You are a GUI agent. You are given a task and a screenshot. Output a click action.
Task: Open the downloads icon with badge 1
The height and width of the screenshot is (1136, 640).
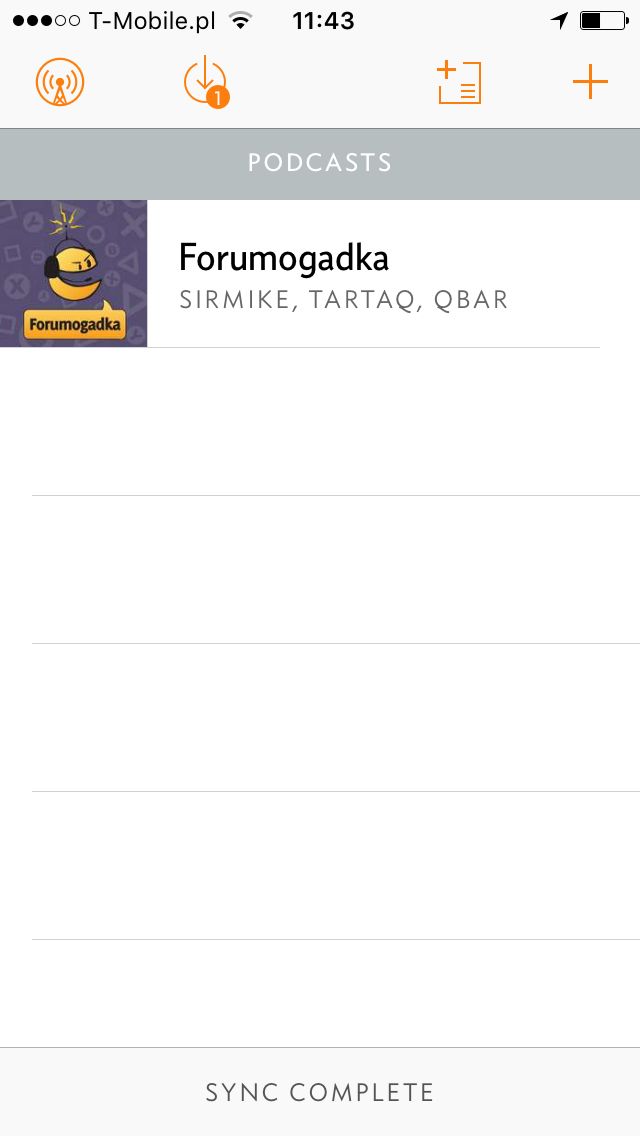tap(206, 82)
